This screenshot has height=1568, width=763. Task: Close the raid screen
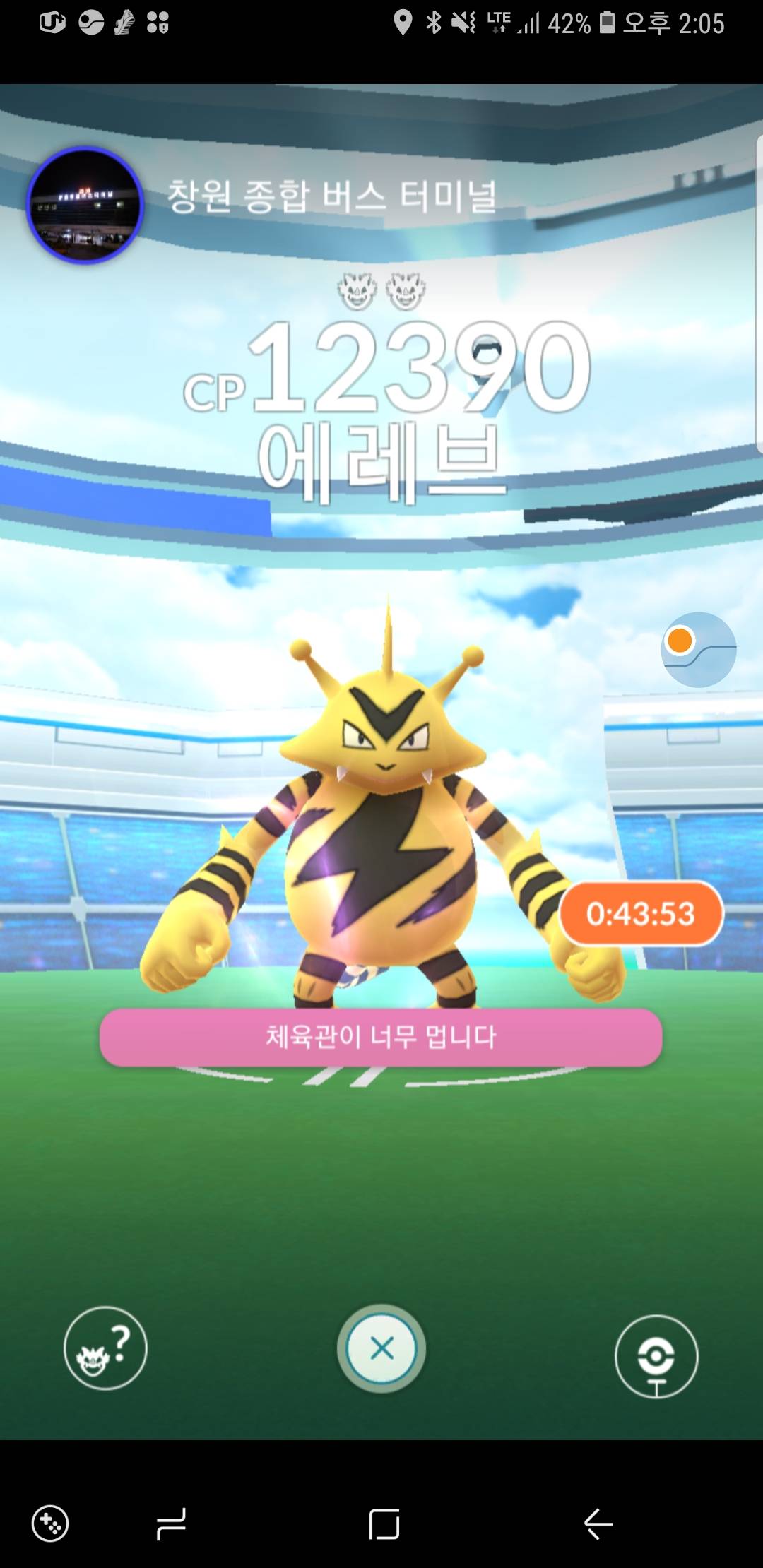(x=381, y=1348)
